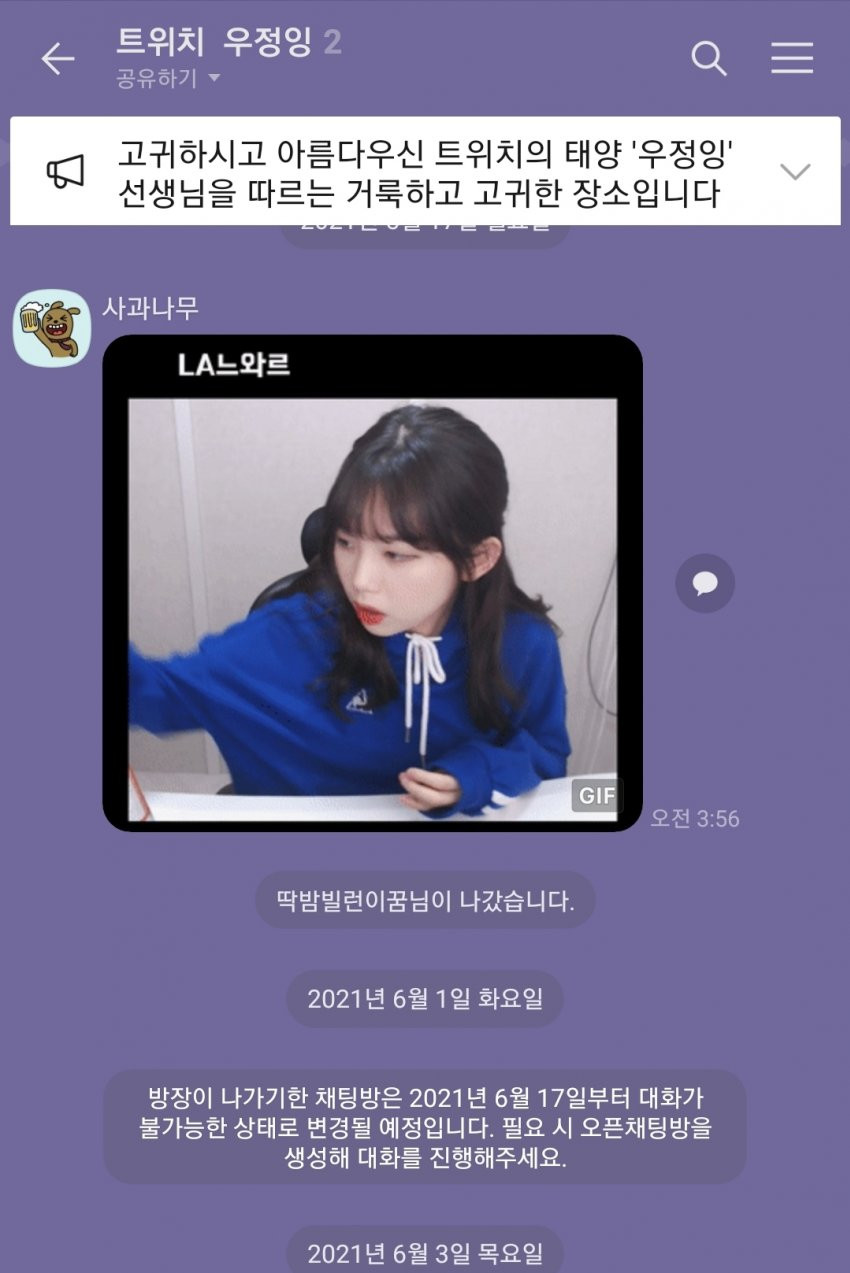Open the chat room hamburger menu
The image size is (850, 1273).
tap(792, 59)
